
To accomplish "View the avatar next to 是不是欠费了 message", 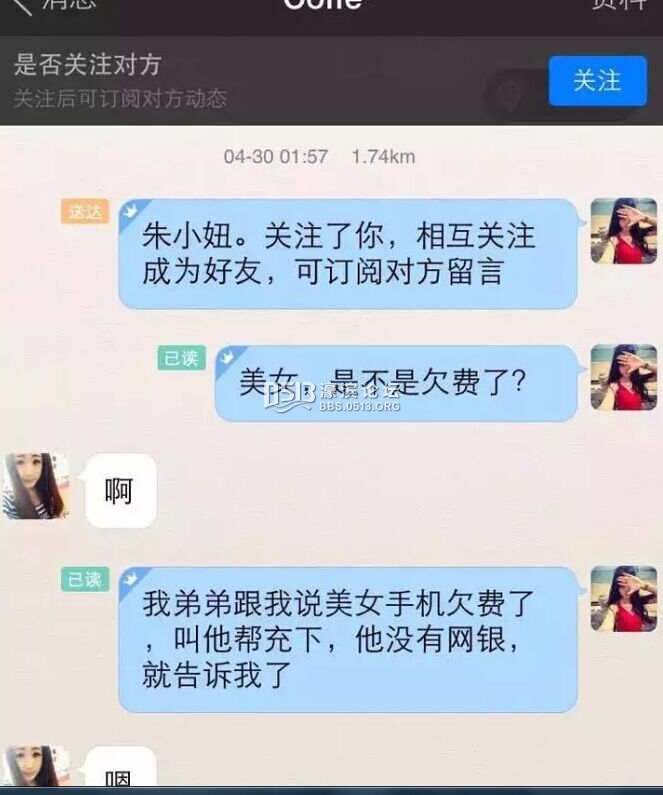I will 623,378.
